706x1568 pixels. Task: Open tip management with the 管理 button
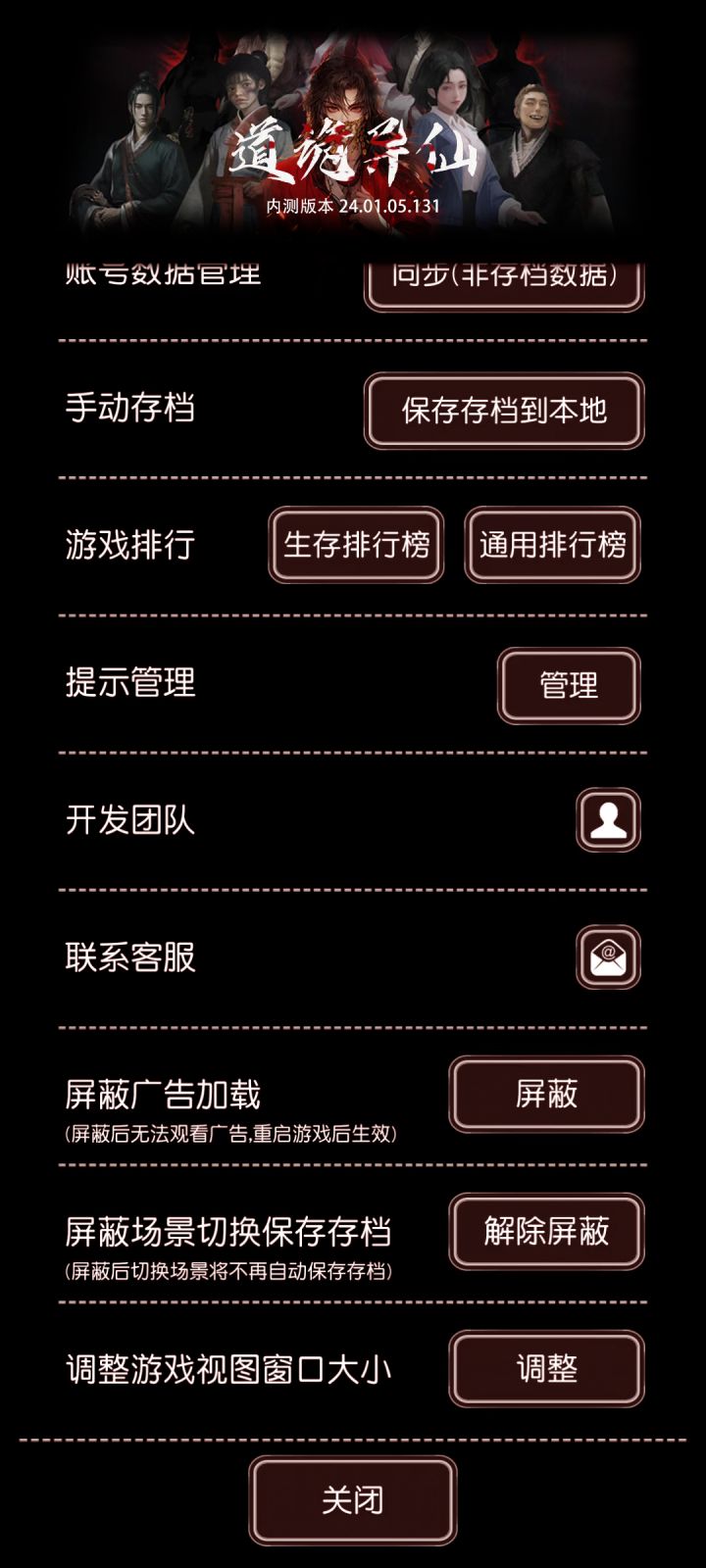[x=569, y=685]
